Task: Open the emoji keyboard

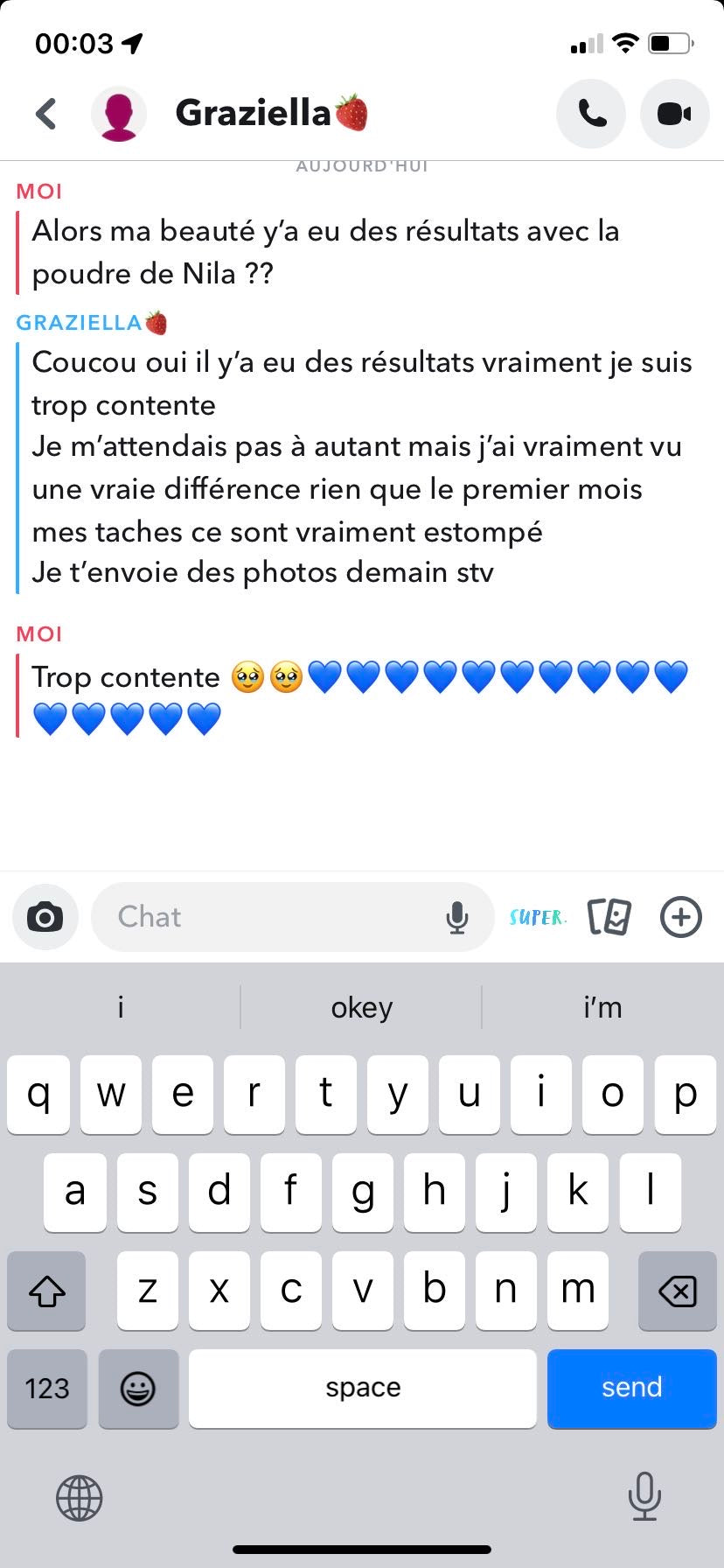Action: click(x=138, y=1389)
